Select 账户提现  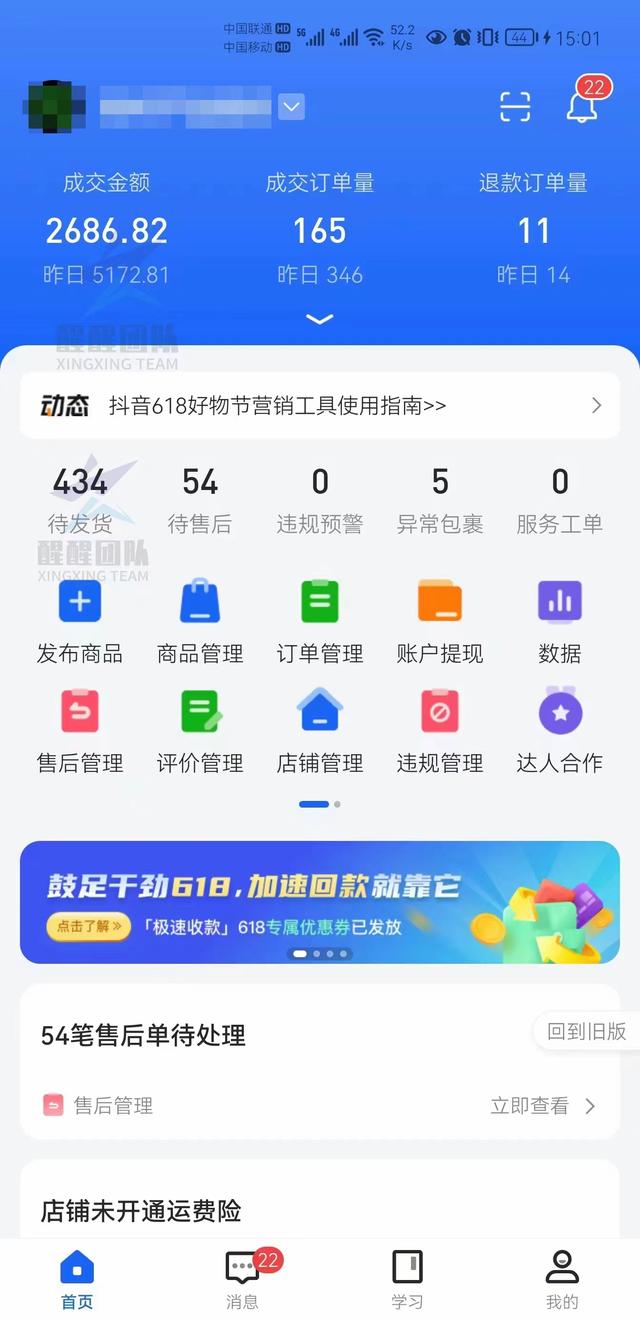(x=440, y=621)
